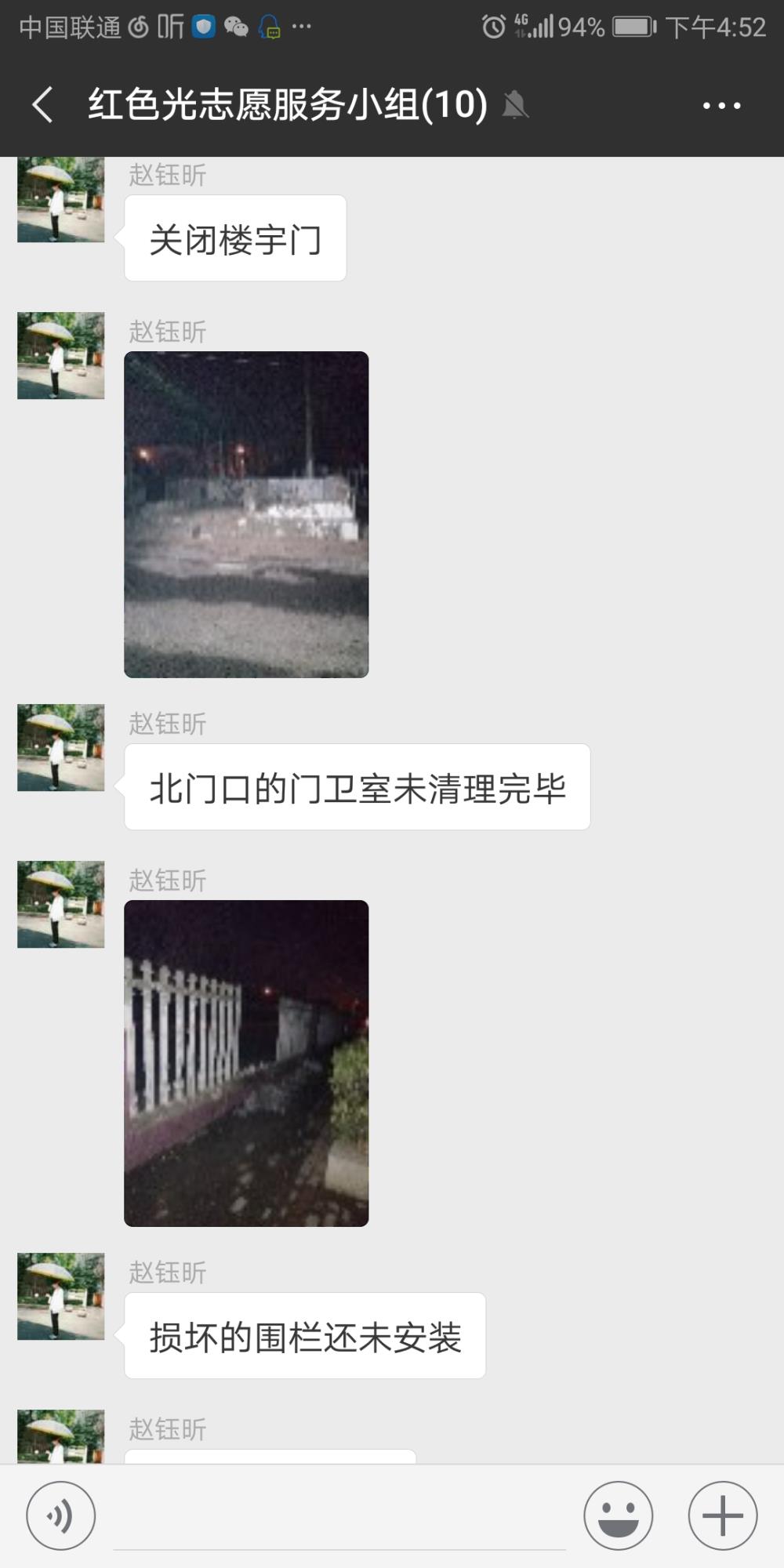The image size is (784, 1568).
Task: View the fence photo above 损坏的围栏还未安装
Action: (x=246, y=1063)
